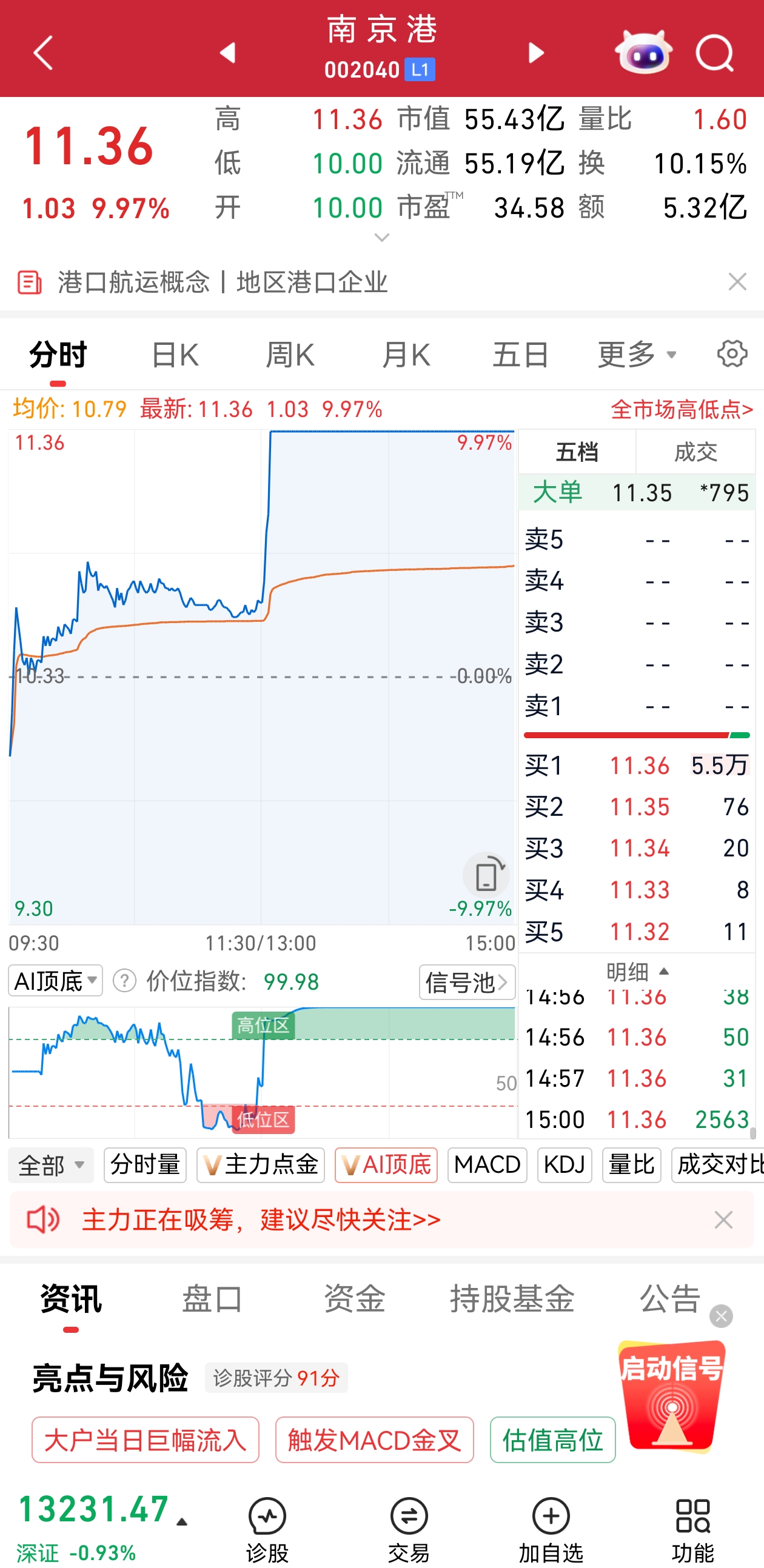The image size is (764, 1568).
Task: Select the KDJ indicator chip
Action: pyautogui.click(x=565, y=1166)
